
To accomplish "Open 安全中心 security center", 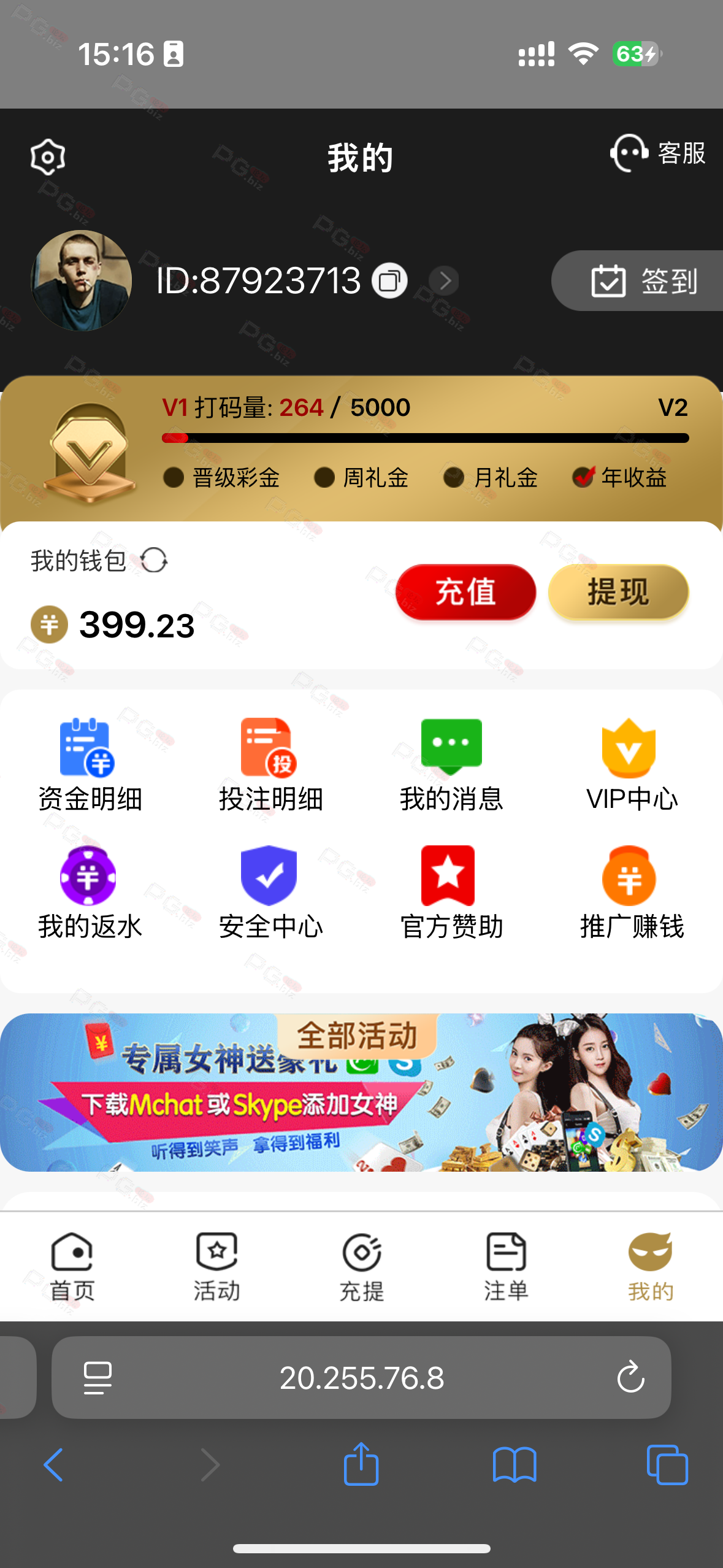I will [x=271, y=893].
